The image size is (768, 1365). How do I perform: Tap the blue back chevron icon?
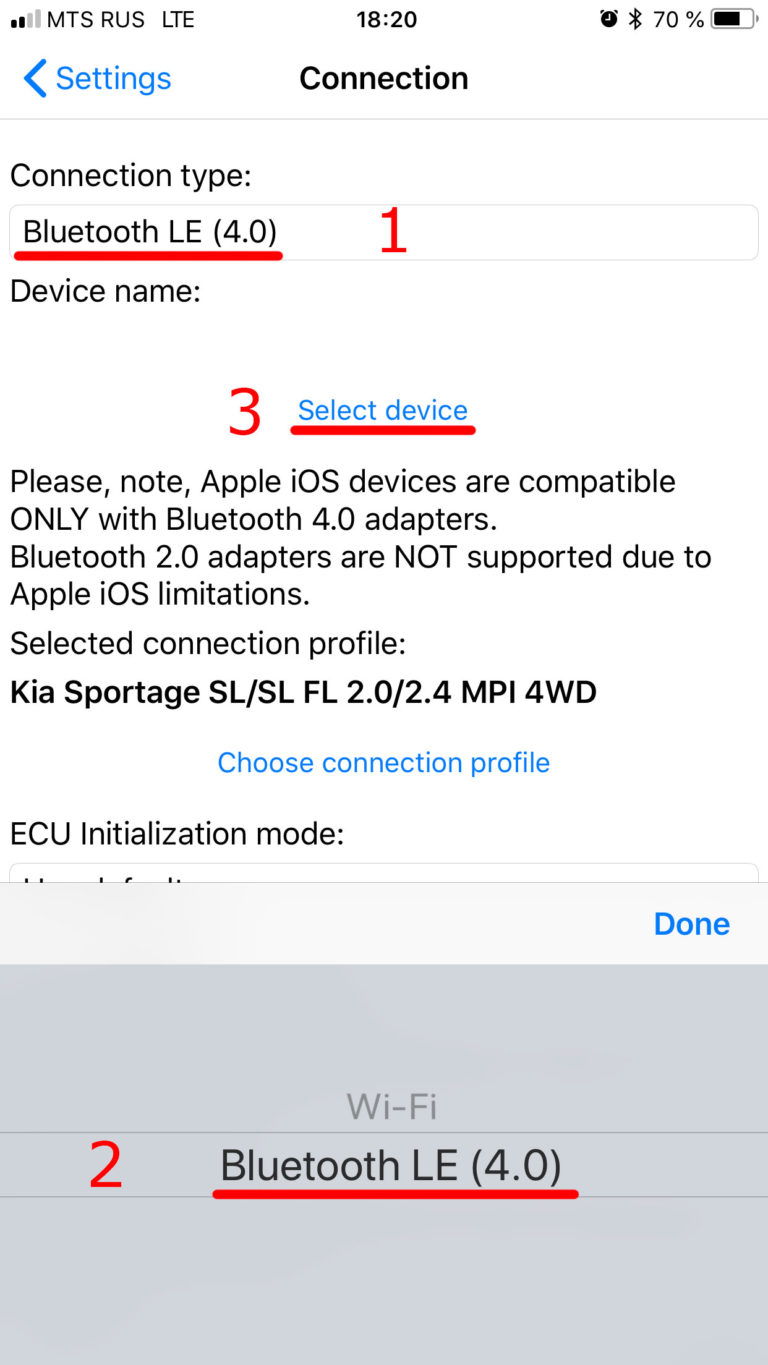[33, 78]
